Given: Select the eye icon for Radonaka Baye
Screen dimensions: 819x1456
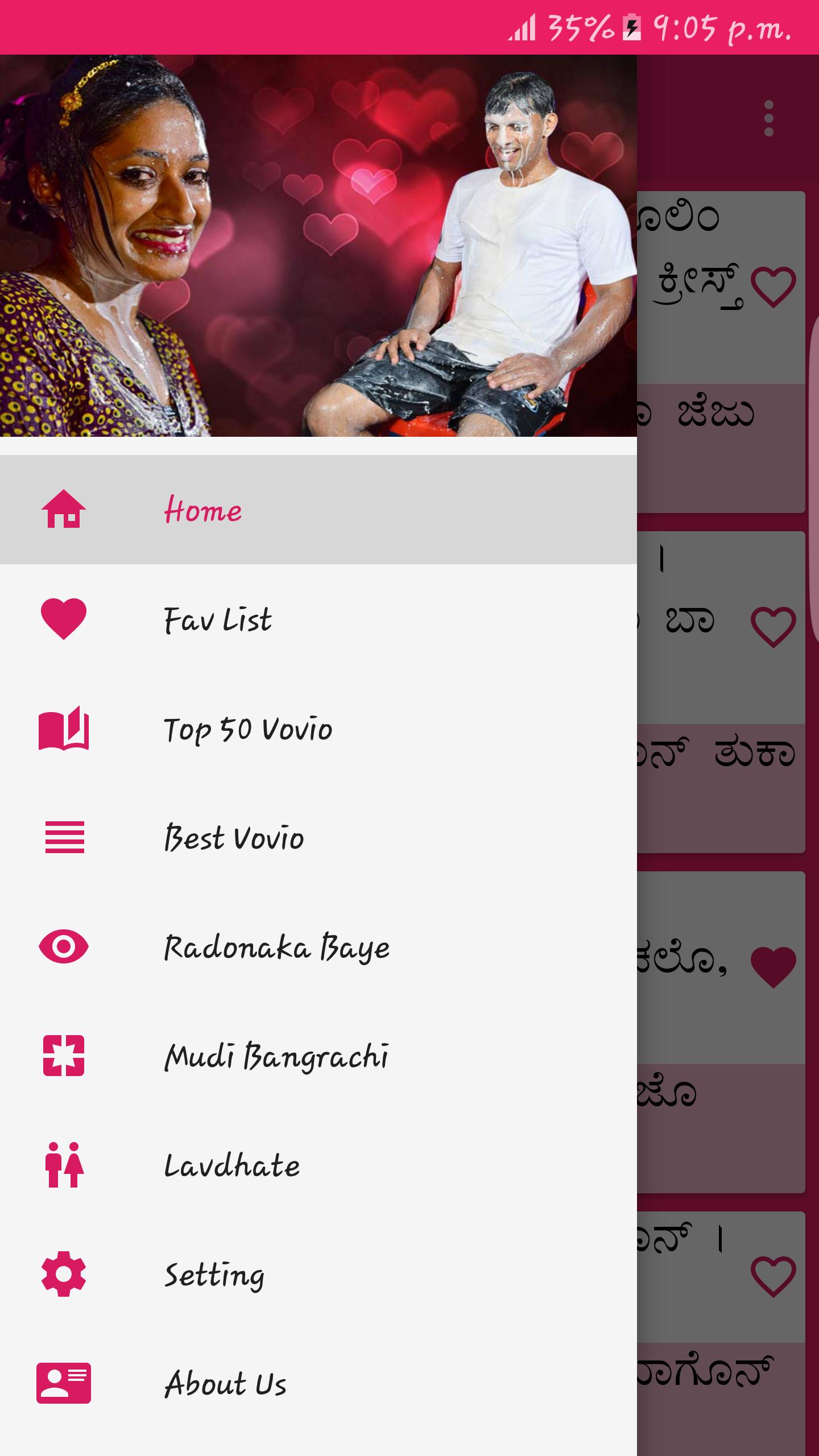Looking at the screenshot, I should (64, 946).
